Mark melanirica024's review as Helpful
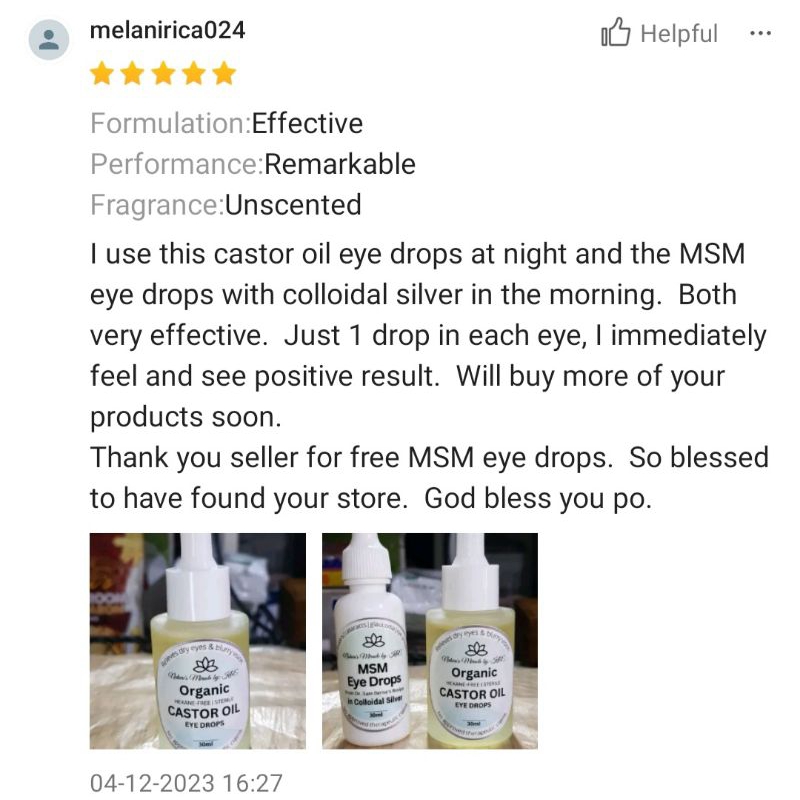This screenshot has height=800, width=800. point(659,33)
